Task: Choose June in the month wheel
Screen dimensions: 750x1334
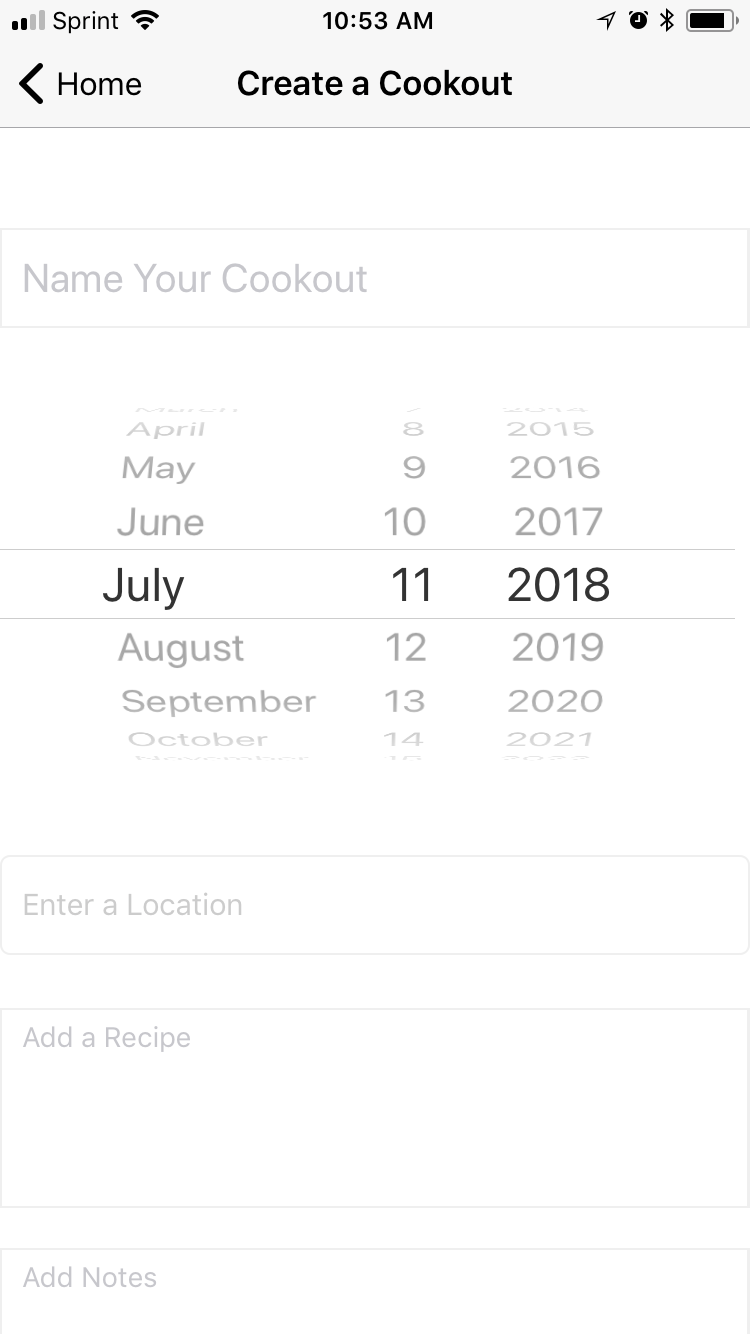Action: click(160, 522)
